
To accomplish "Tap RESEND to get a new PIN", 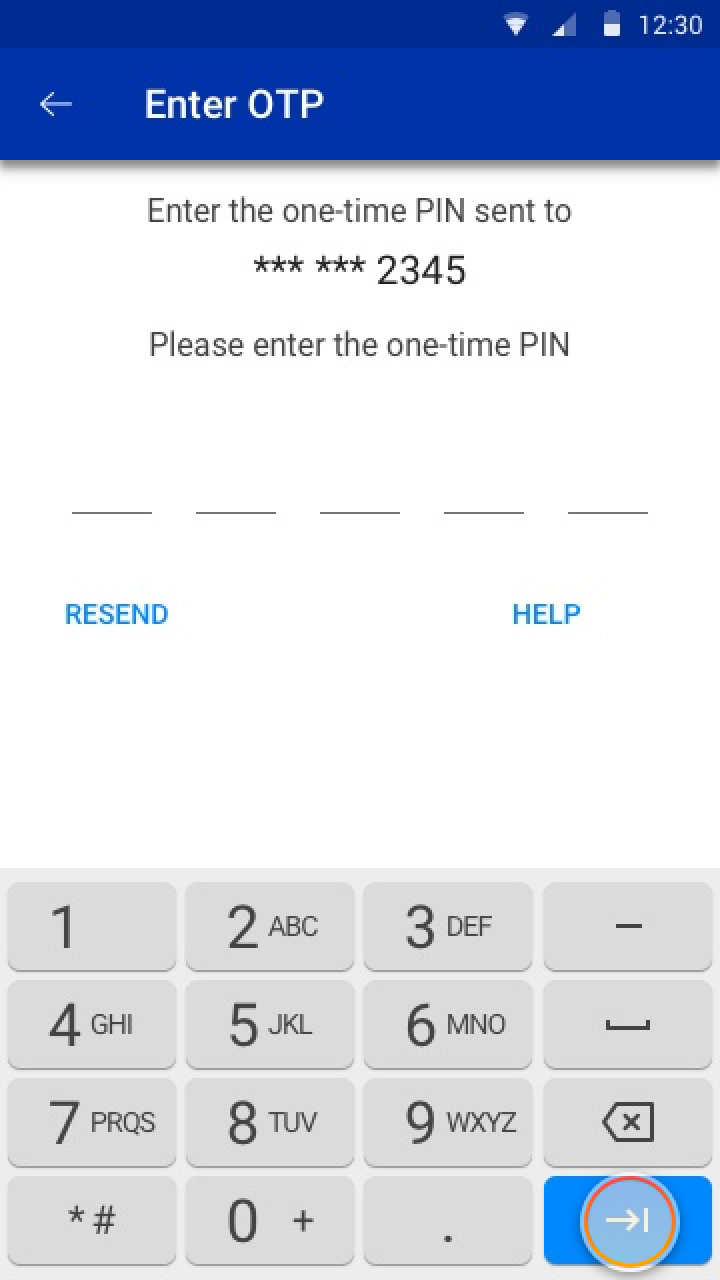I will click(116, 614).
